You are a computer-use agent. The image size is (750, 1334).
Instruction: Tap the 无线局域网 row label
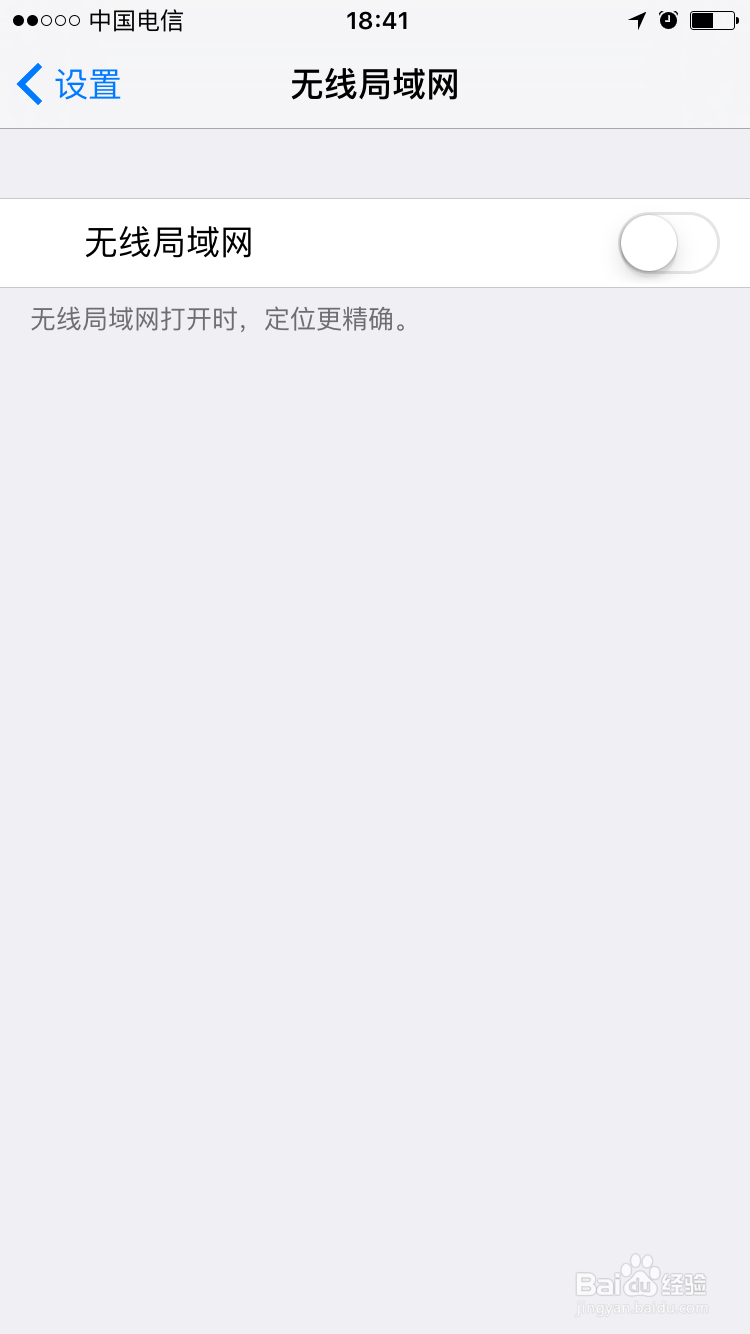[170, 243]
